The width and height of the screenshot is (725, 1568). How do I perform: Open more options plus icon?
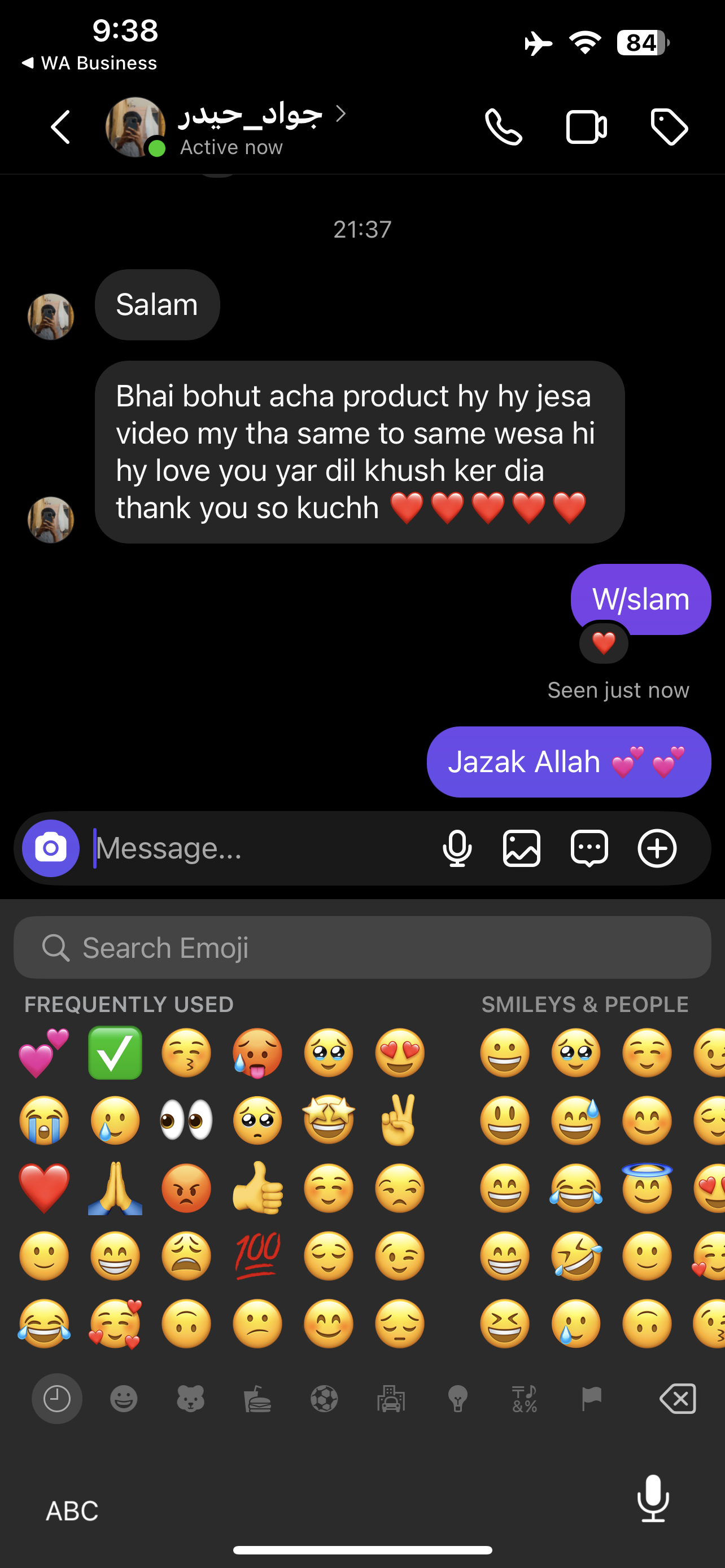(x=657, y=848)
